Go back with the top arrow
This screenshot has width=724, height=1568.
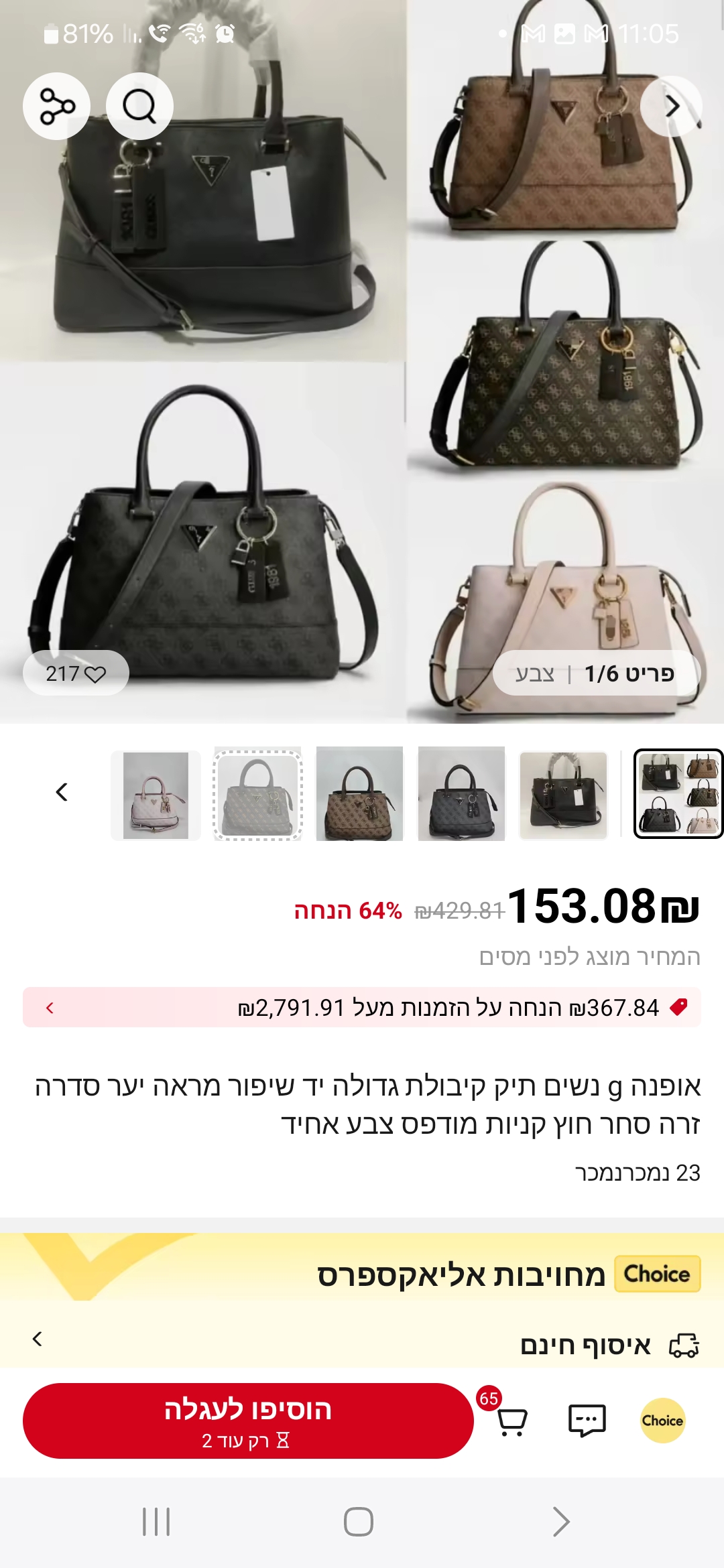coord(671,106)
